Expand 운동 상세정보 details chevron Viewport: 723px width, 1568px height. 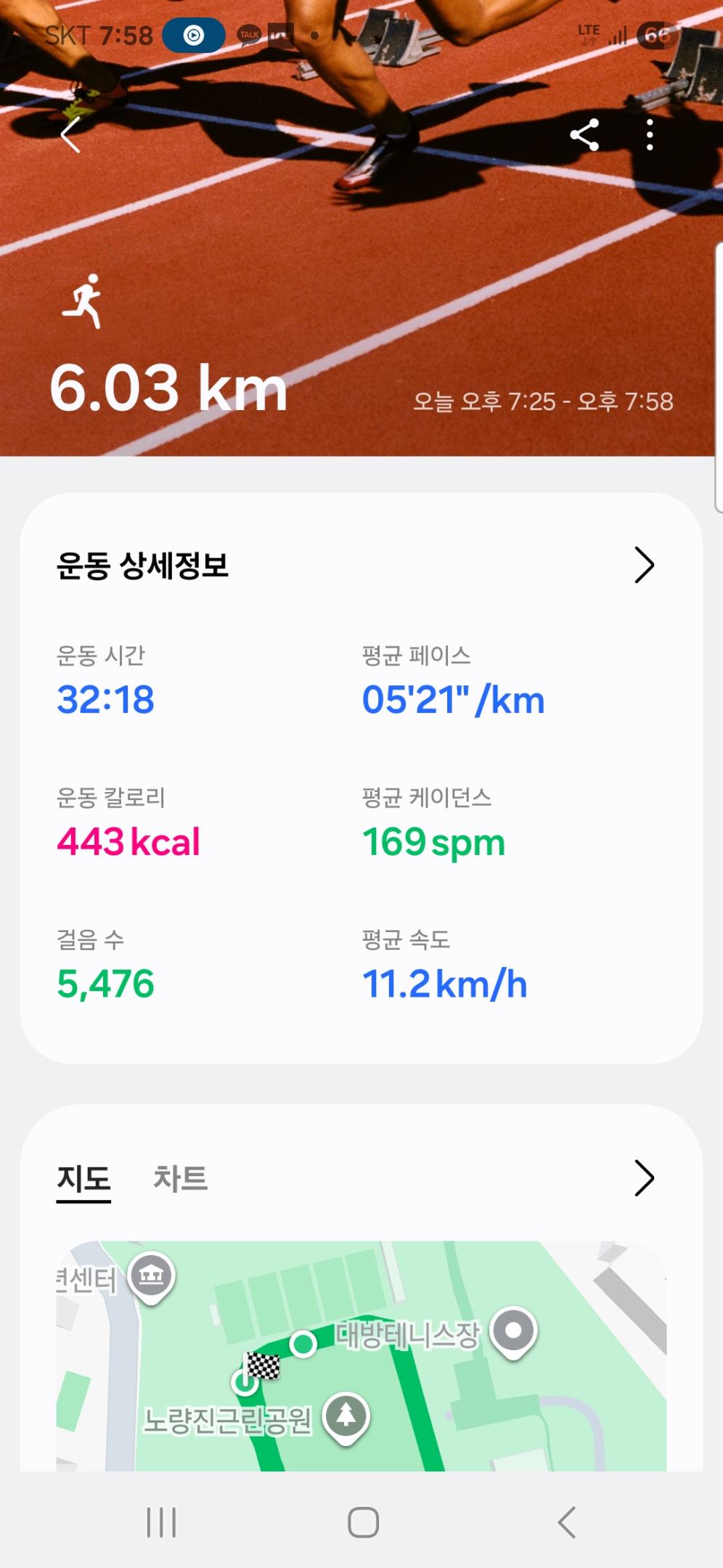tap(644, 565)
